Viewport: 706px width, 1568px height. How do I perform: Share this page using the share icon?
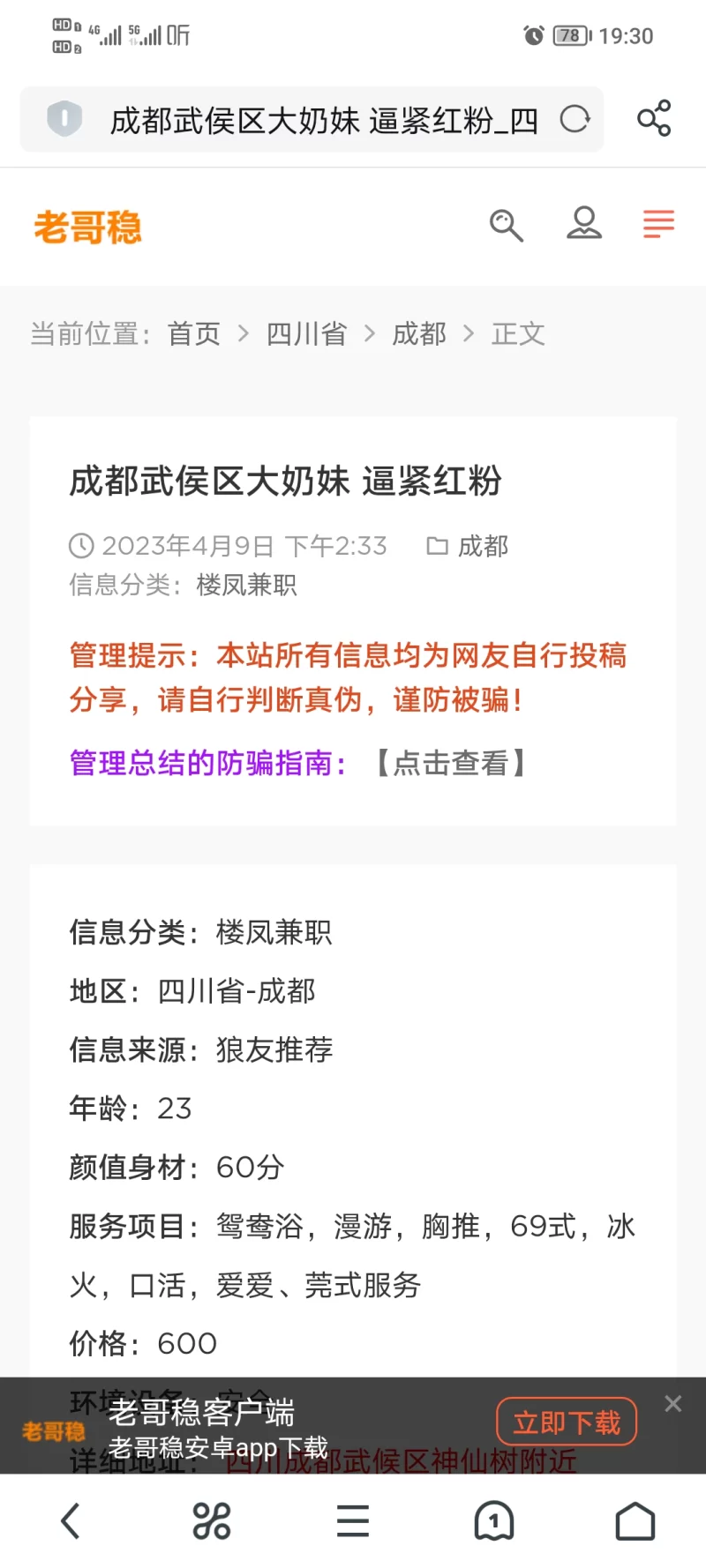click(654, 119)
